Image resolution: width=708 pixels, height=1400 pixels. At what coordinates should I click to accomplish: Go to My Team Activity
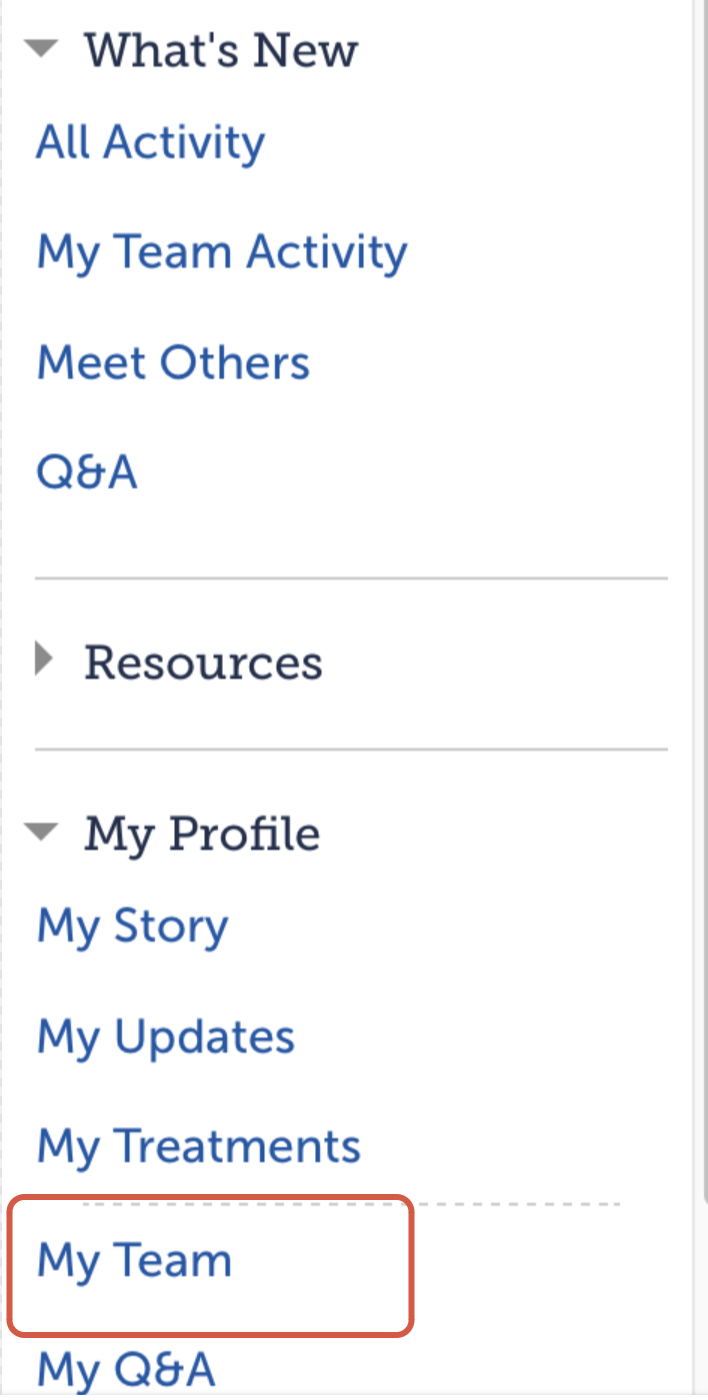pyautogui.click(x=222, y=252)
